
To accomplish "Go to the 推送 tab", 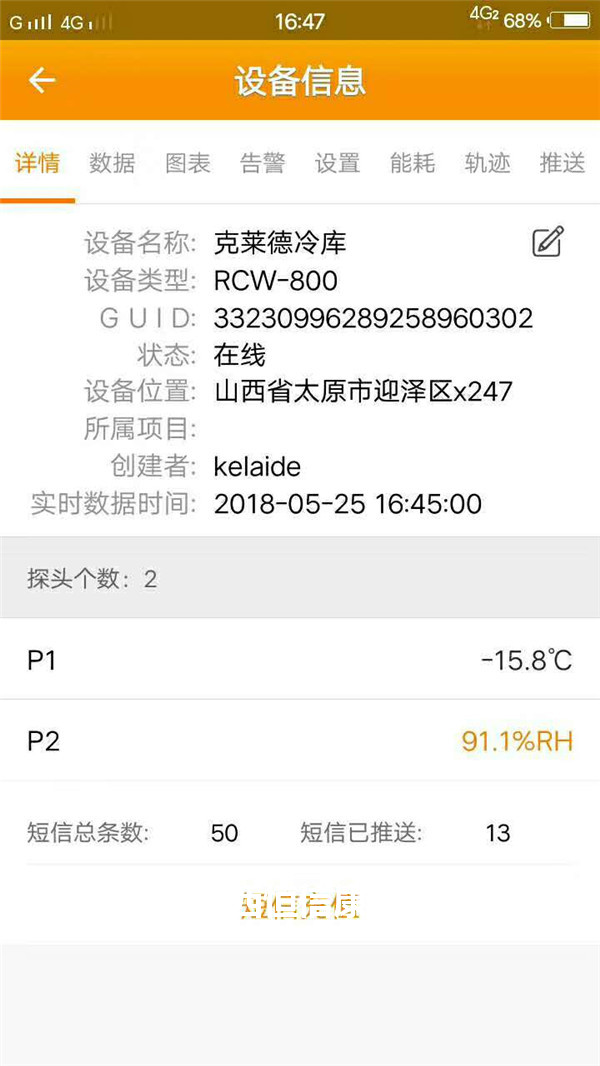I will pyautogui.click(x=562, y=163).
